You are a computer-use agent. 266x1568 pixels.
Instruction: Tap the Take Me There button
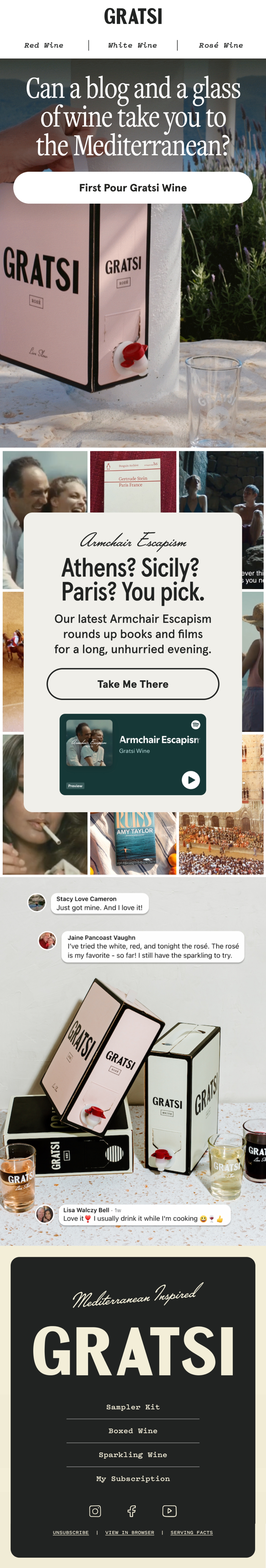pos(133,684)
